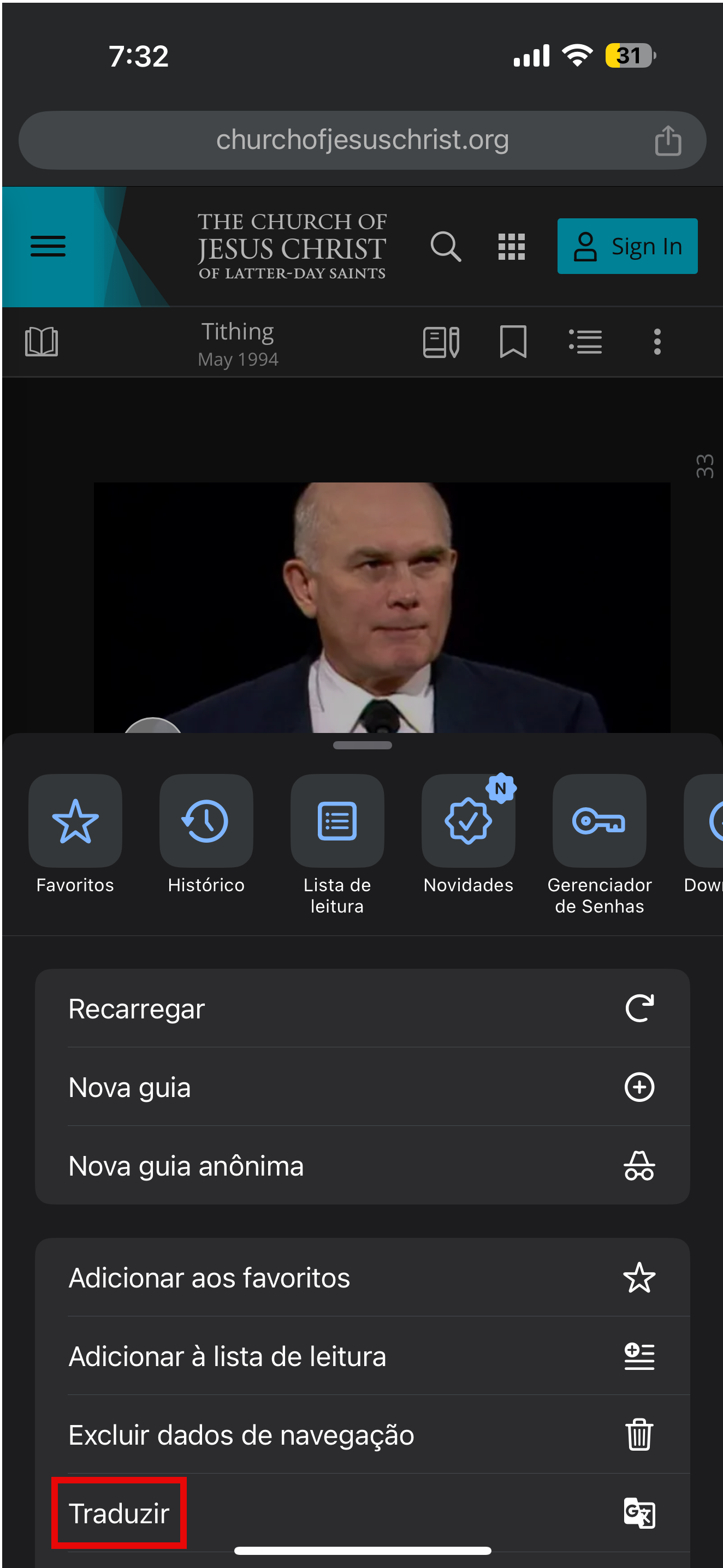Select Recarregar to reload the page
The height and width of the screenshot is (1568, 723).
(362, 1009)
